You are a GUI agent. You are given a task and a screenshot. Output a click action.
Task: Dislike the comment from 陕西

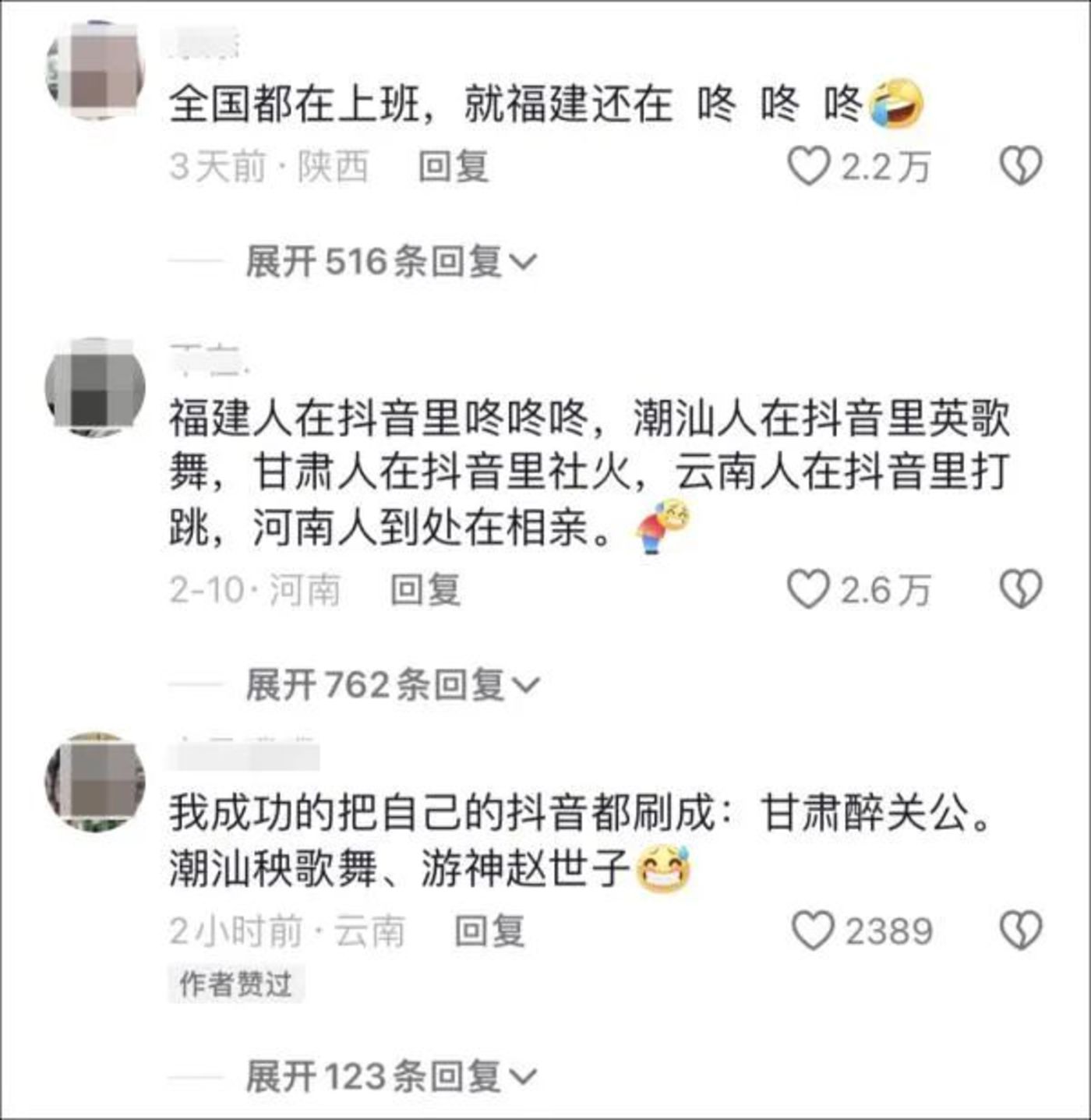(x=1020, y=167)
